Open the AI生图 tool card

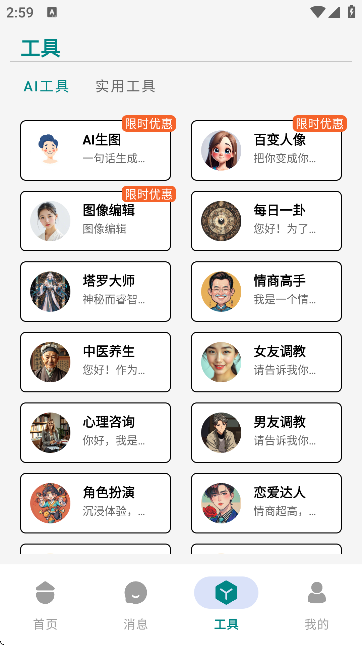(95, 151)
